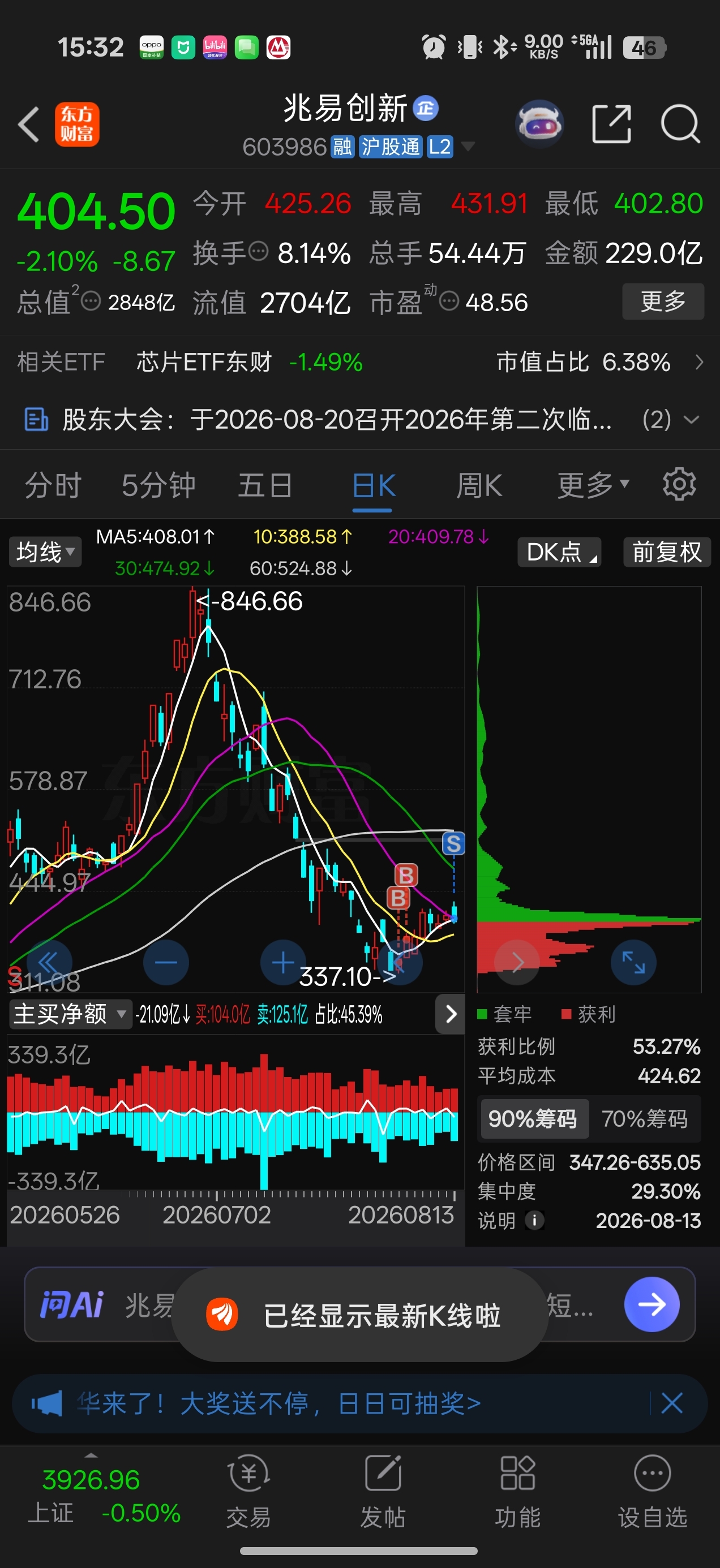Dismiss the lottery promotion banner
The width and height of the screenshot is (720, 1568).
(672, 1403)
